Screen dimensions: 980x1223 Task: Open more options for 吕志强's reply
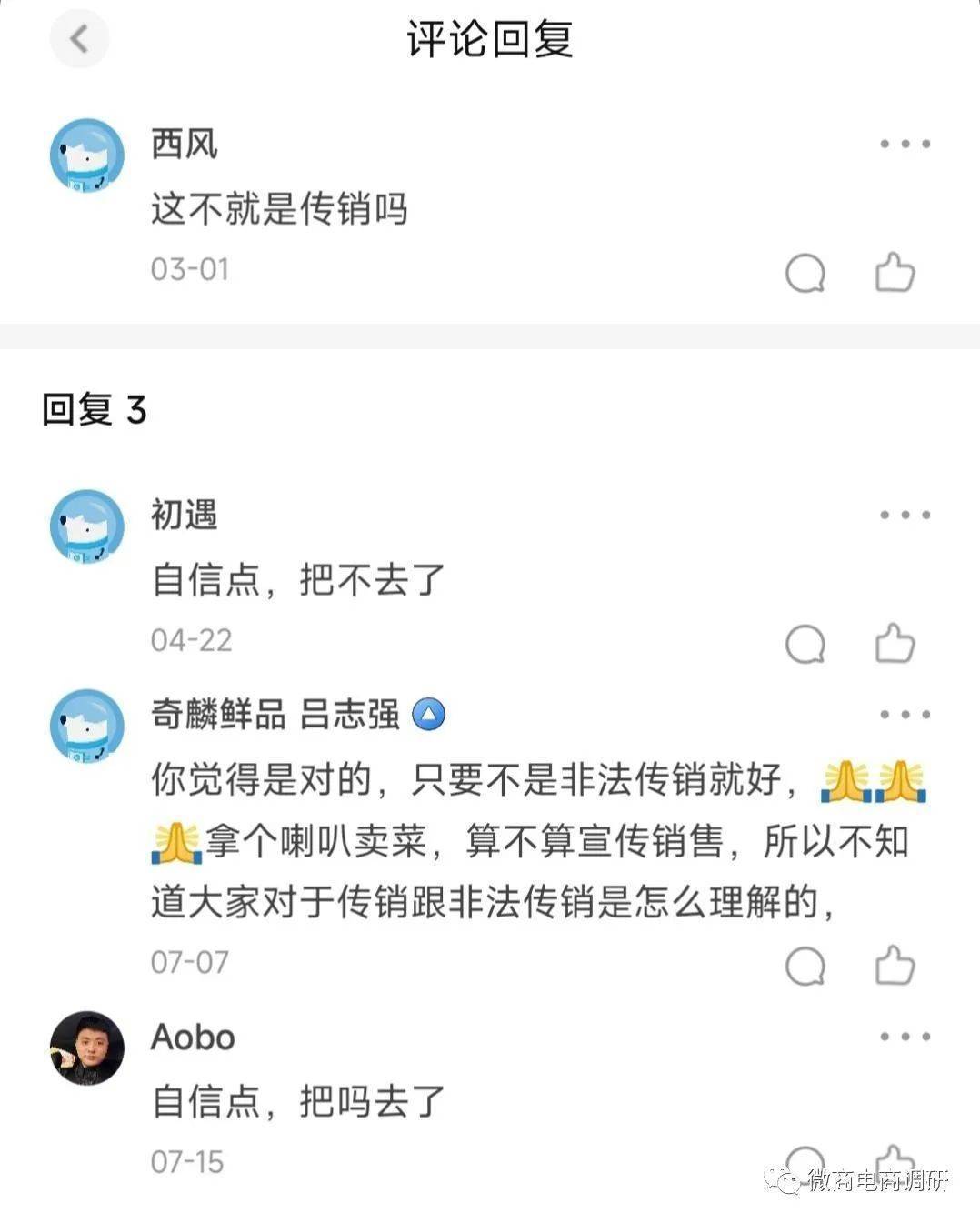904,714
